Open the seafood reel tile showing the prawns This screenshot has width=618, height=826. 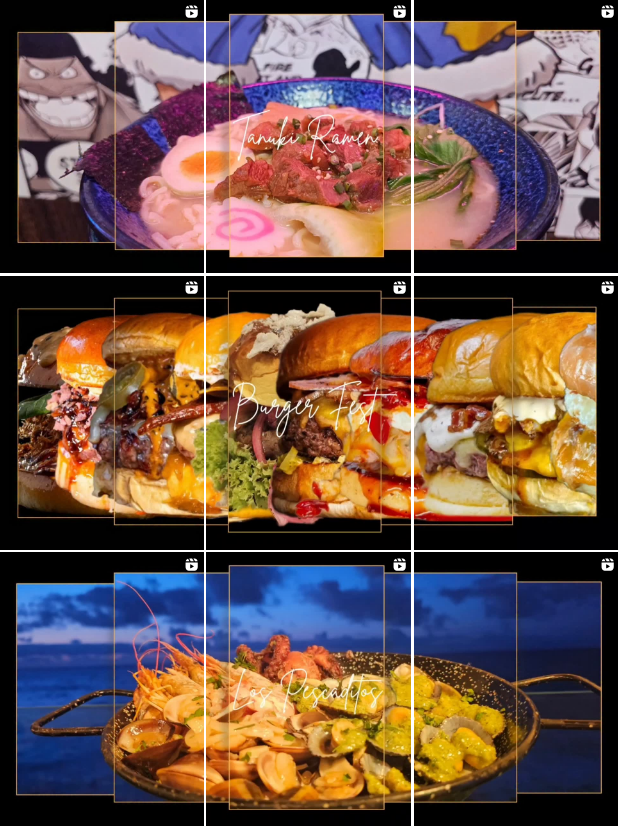click(102, 690)
